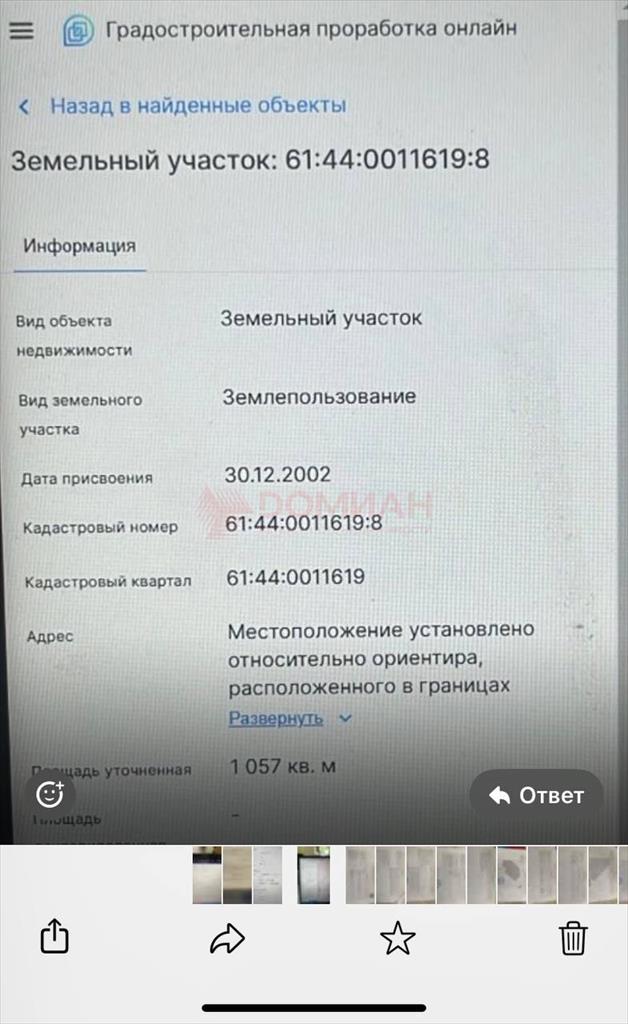Tap the Ответ reply button
This screenshot has width=628, height=1024.
[536, 796]
